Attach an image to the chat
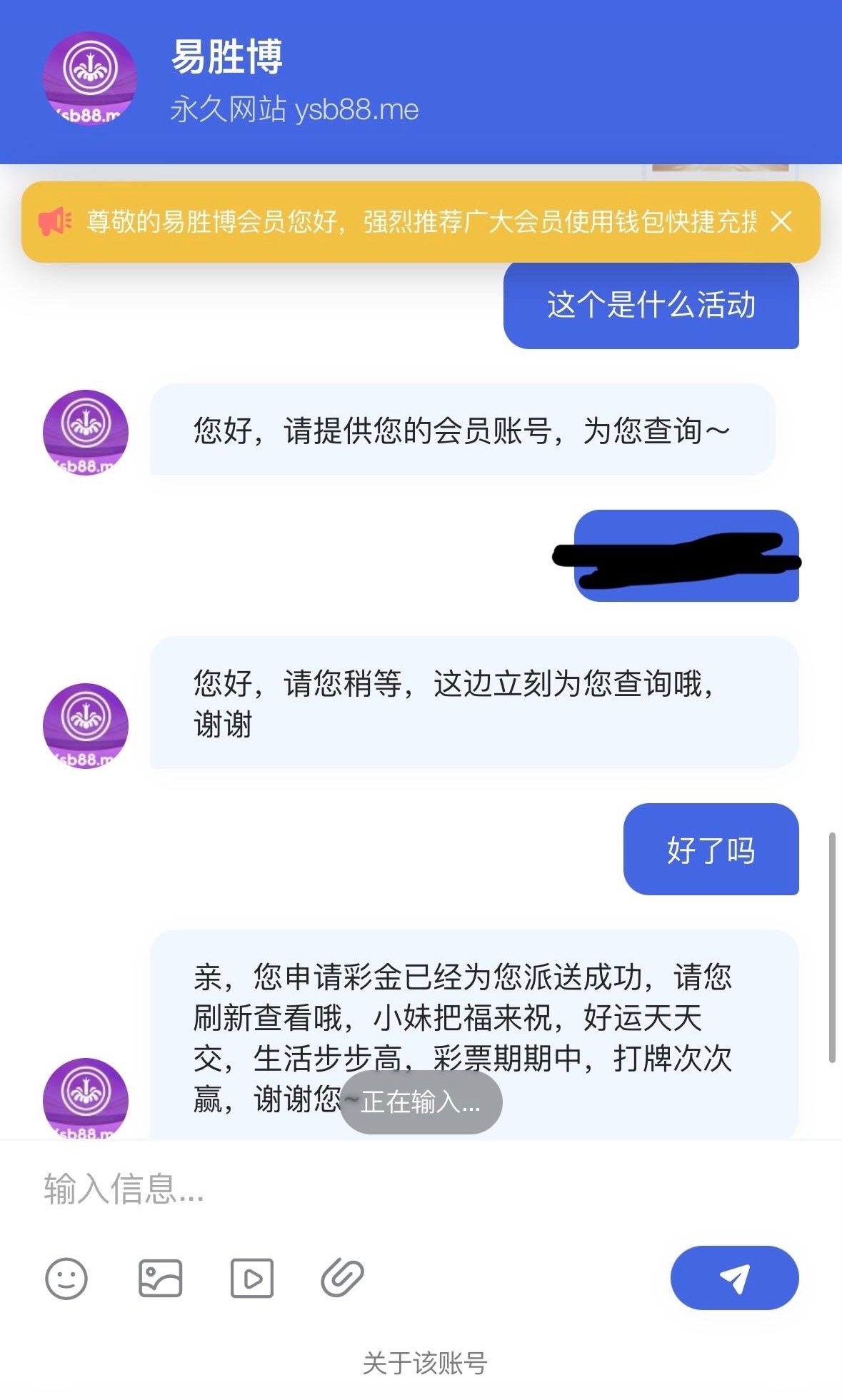Screen dimensions: 842x1400 coord(160,1278)
